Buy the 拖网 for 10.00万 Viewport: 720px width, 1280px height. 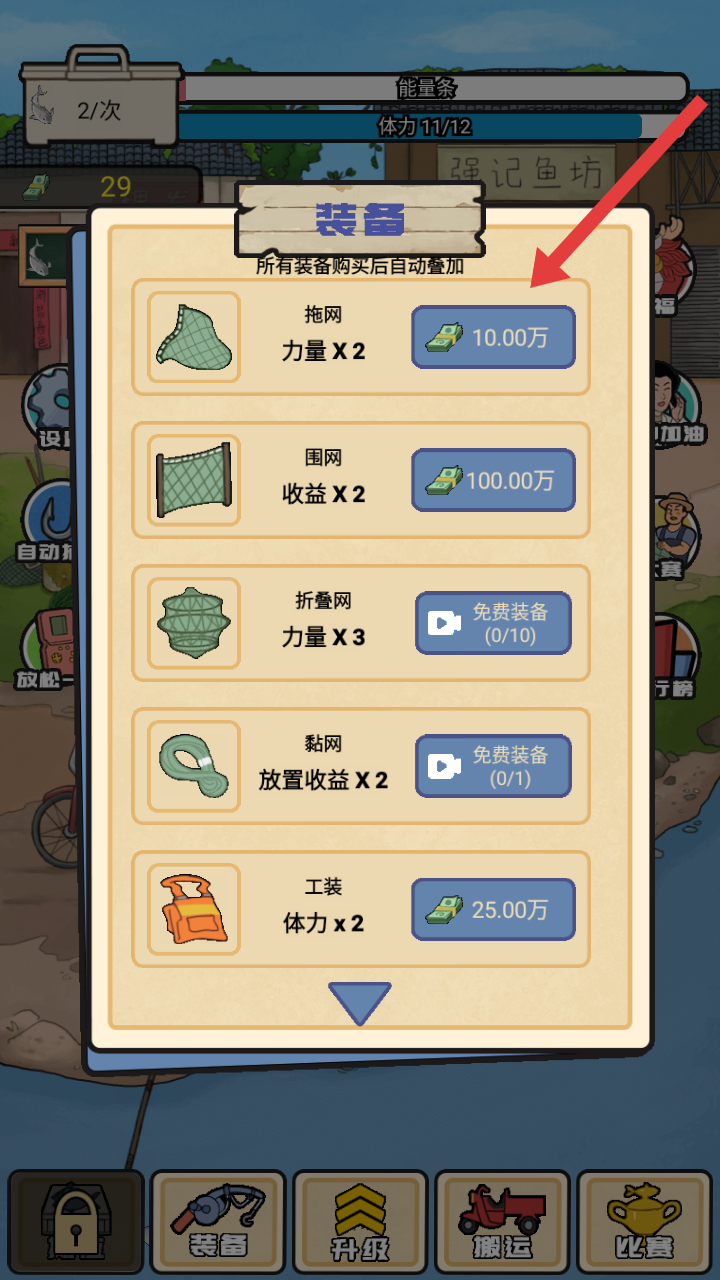tap(493, 337)
